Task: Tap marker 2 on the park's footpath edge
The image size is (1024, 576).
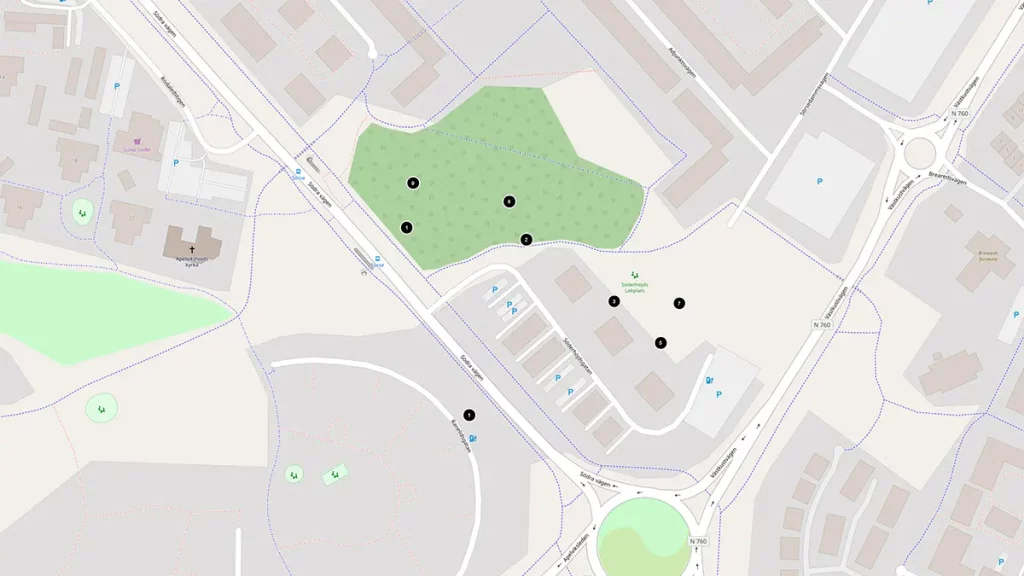Action: [526, 240]
